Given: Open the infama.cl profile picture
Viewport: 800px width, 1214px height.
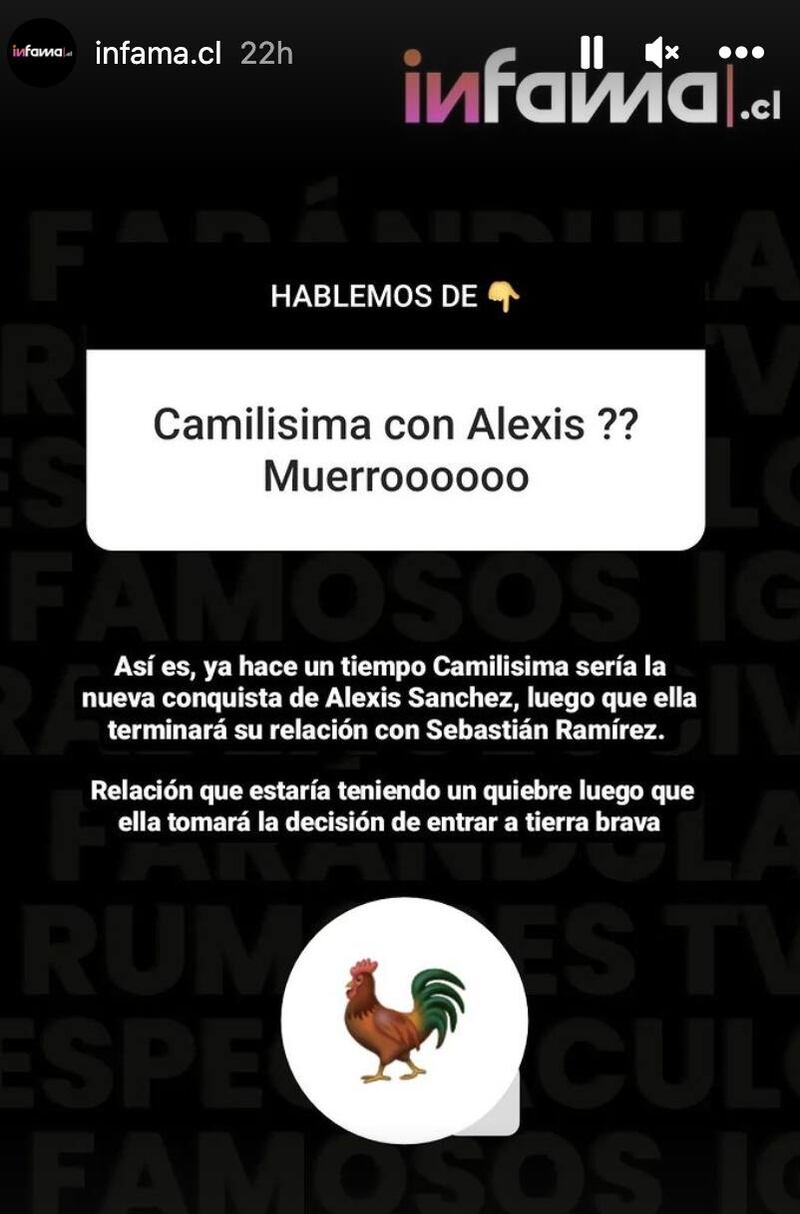Looking at the screenshot, I should click(x=42, y=53).
